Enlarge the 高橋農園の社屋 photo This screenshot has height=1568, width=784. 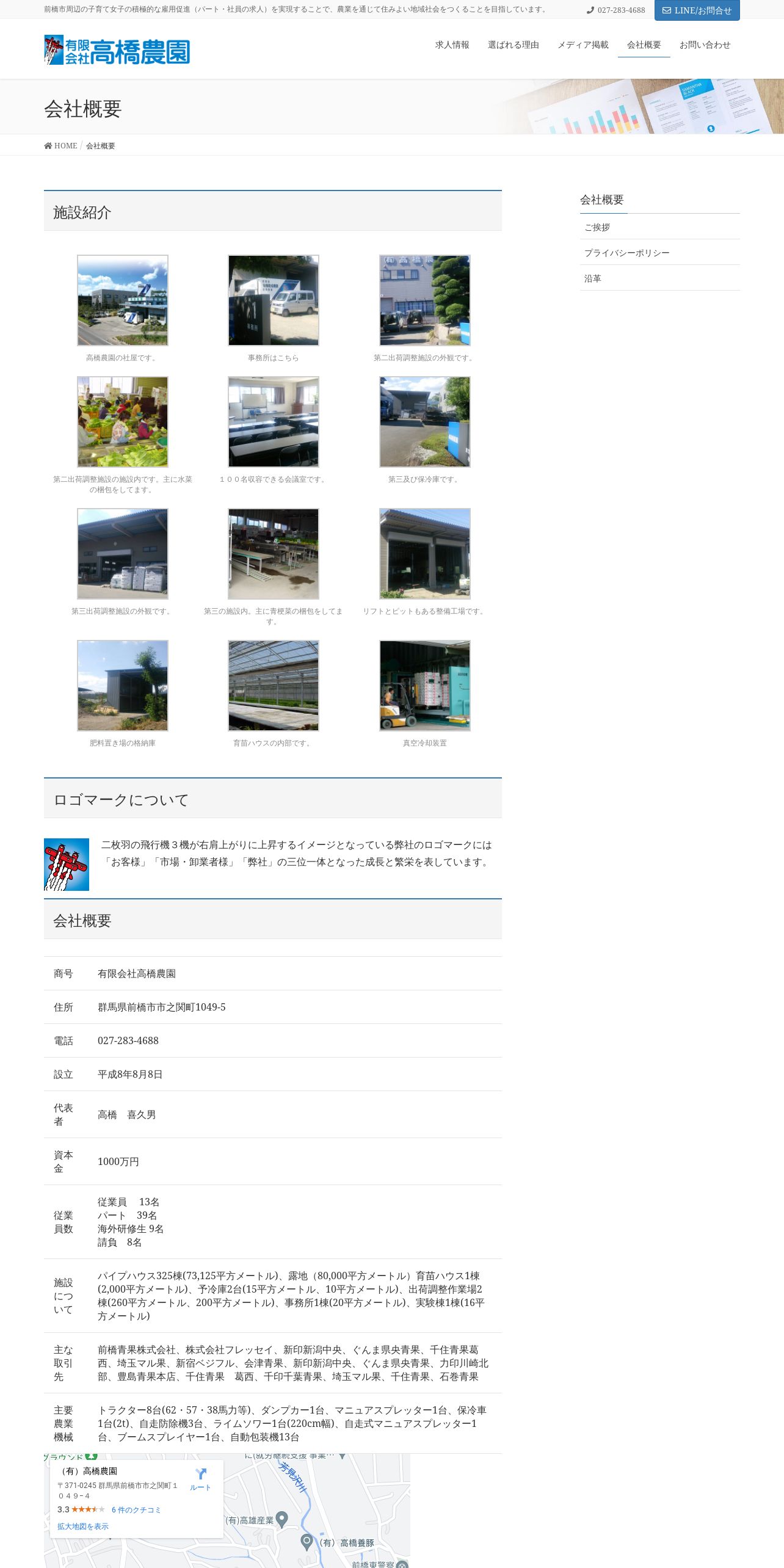(122, 300)
